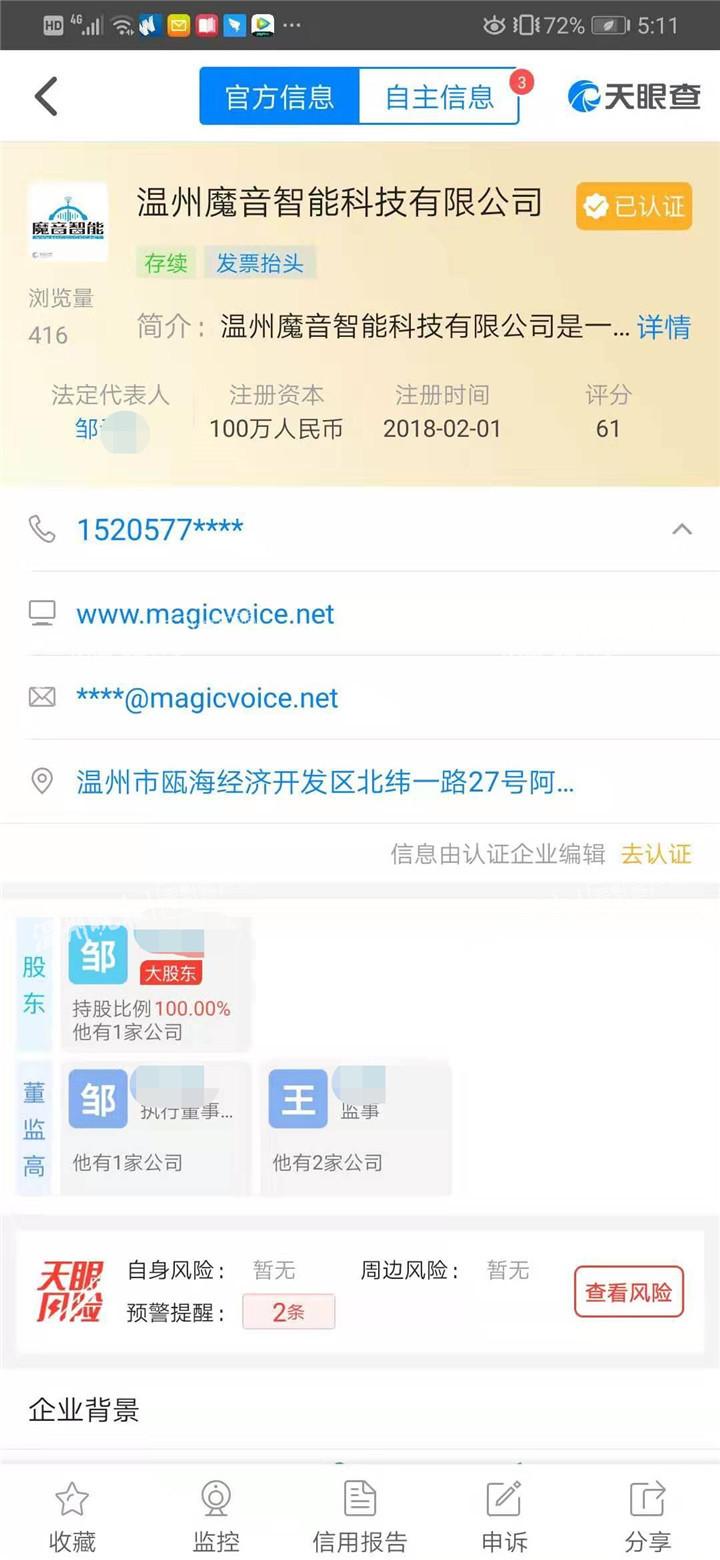The width and height of the screenshot is (720, 1560).
Task: Click the location pin icon for company address
Action: click(x=42, y=783)
